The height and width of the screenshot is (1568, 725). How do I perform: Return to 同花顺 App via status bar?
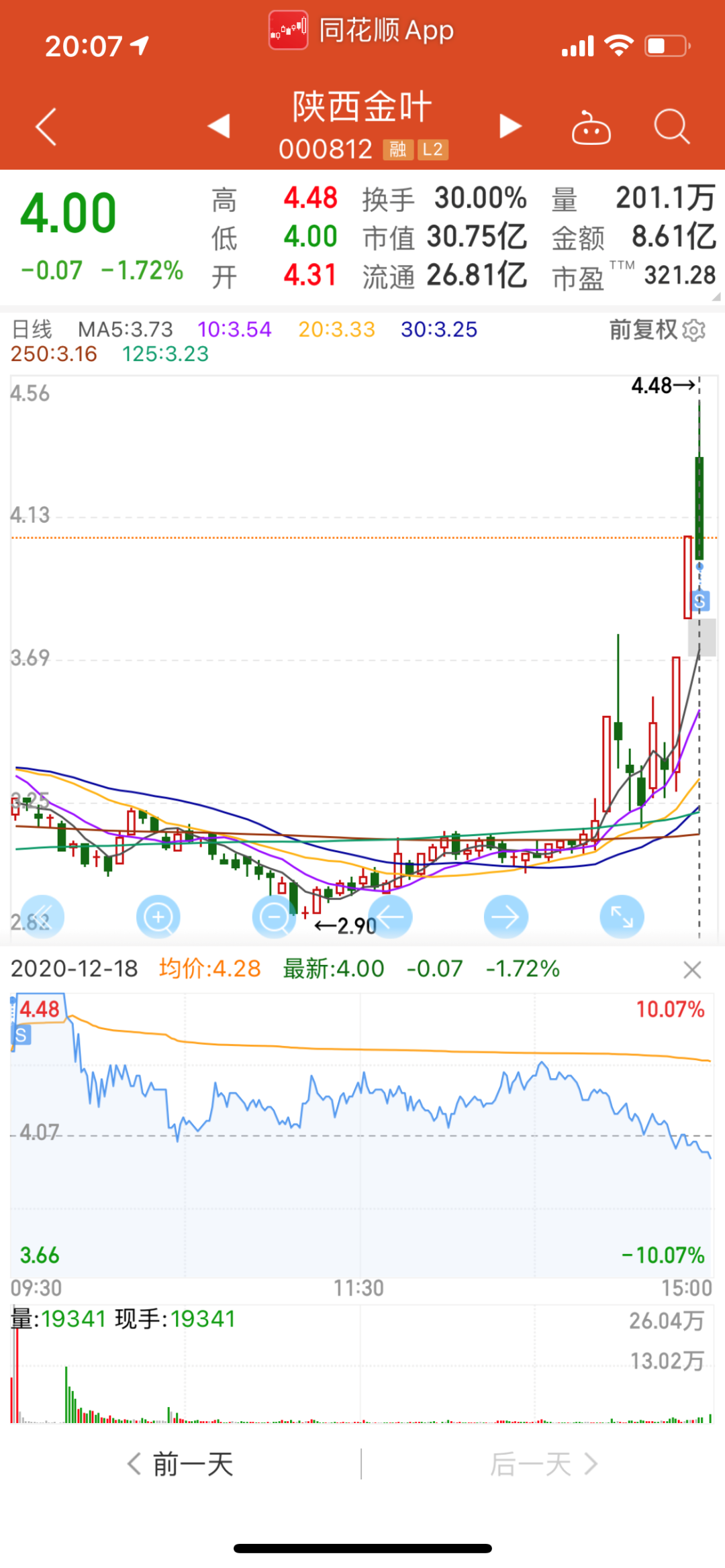click(x=362, y=31)
